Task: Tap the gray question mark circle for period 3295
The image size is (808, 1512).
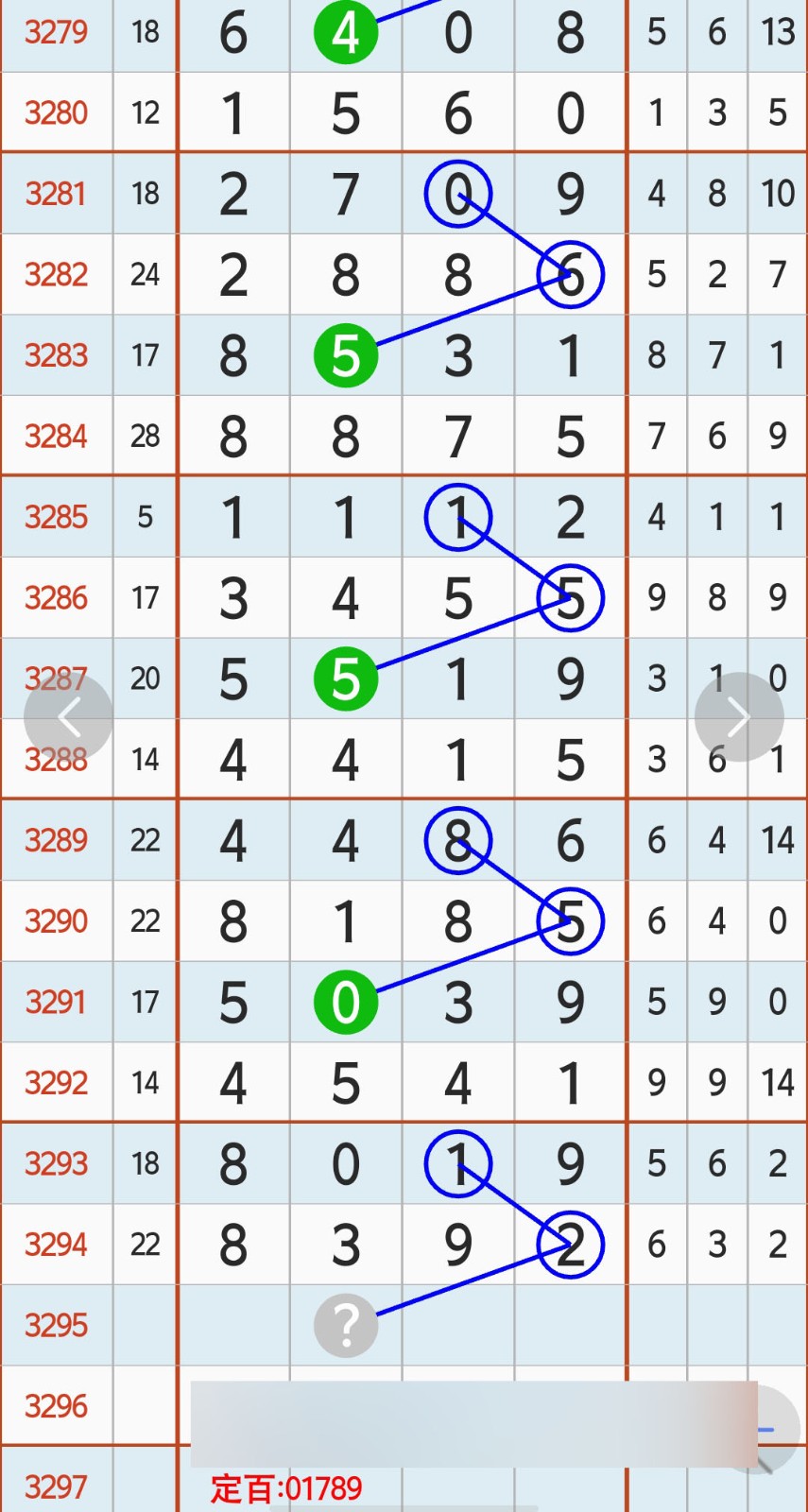Action: (x=346, y=1326)
